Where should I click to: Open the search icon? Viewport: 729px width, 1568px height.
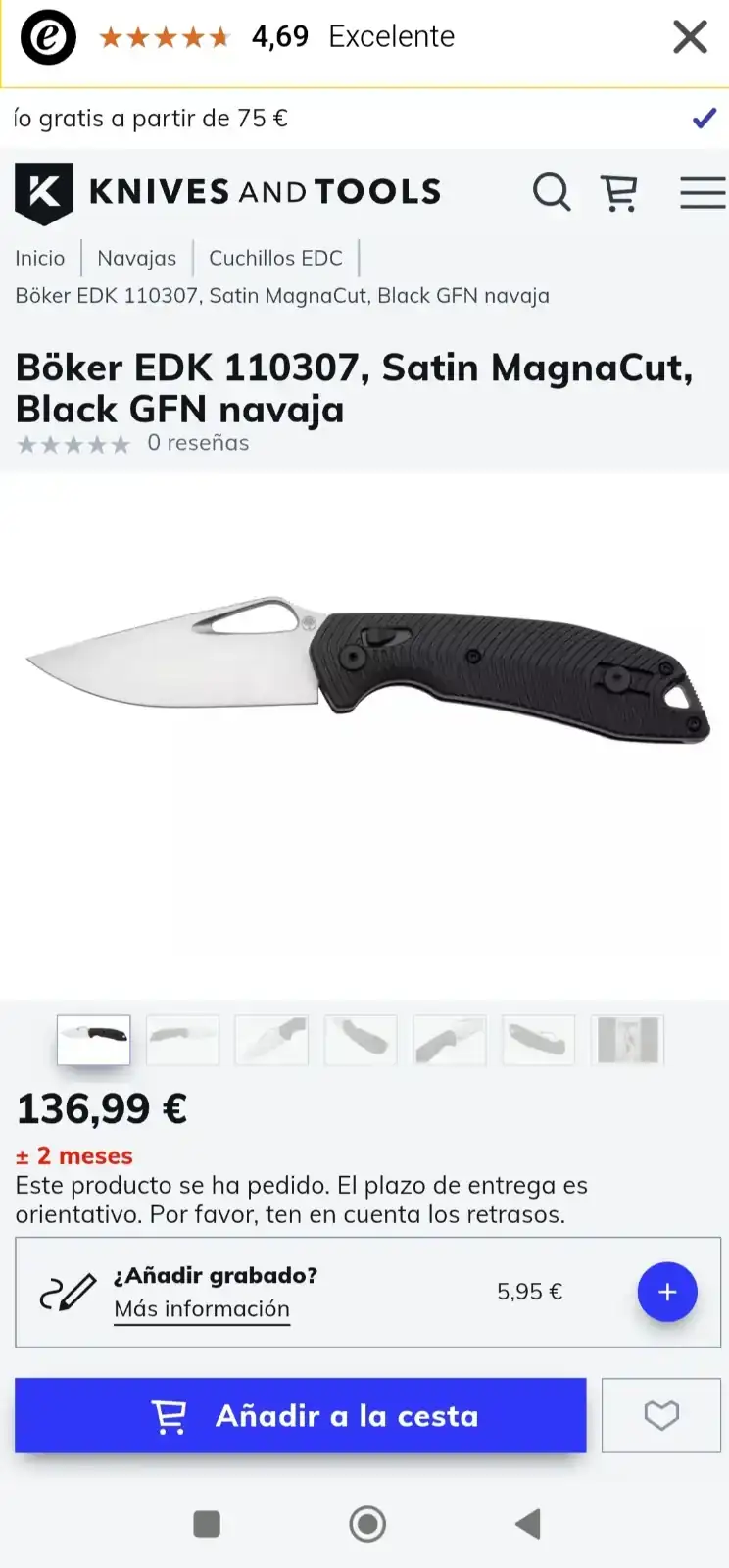click(x=552, y=192)
